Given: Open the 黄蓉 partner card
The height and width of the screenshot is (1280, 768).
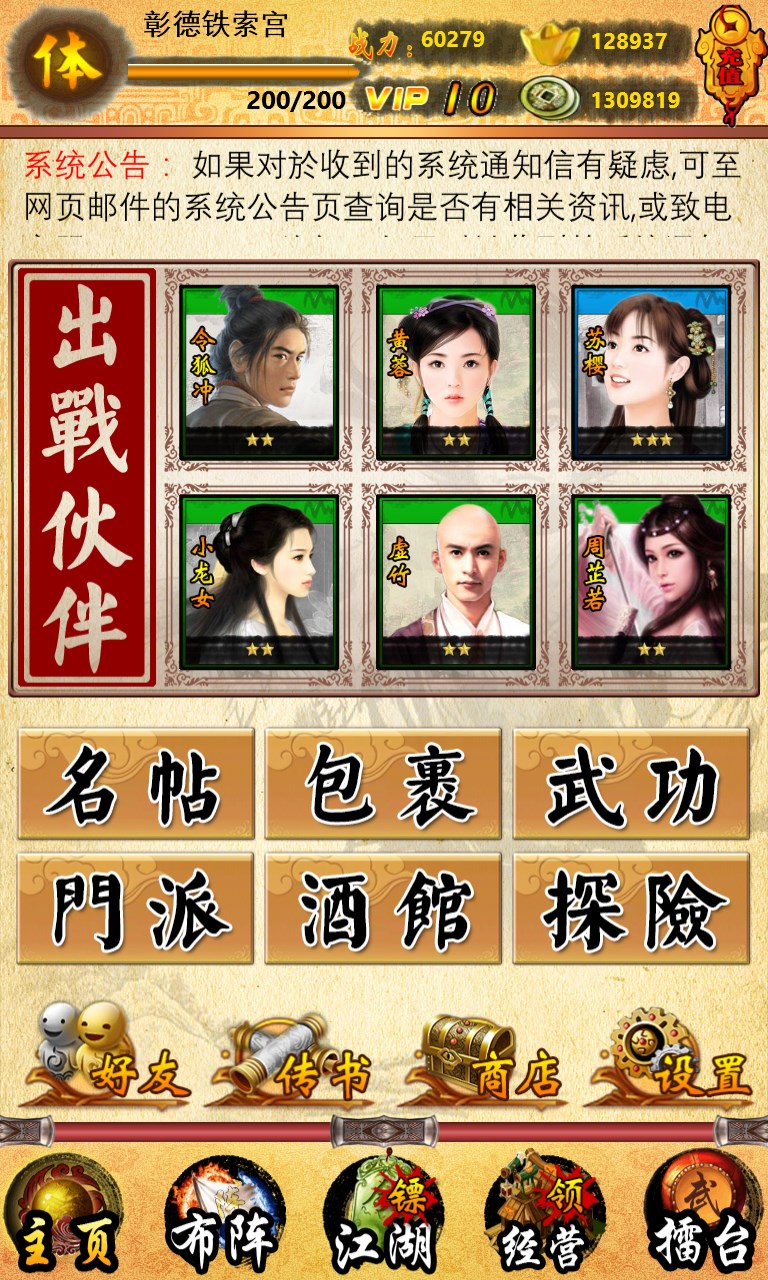Looking at the screenshot, I should pos(455,372).
